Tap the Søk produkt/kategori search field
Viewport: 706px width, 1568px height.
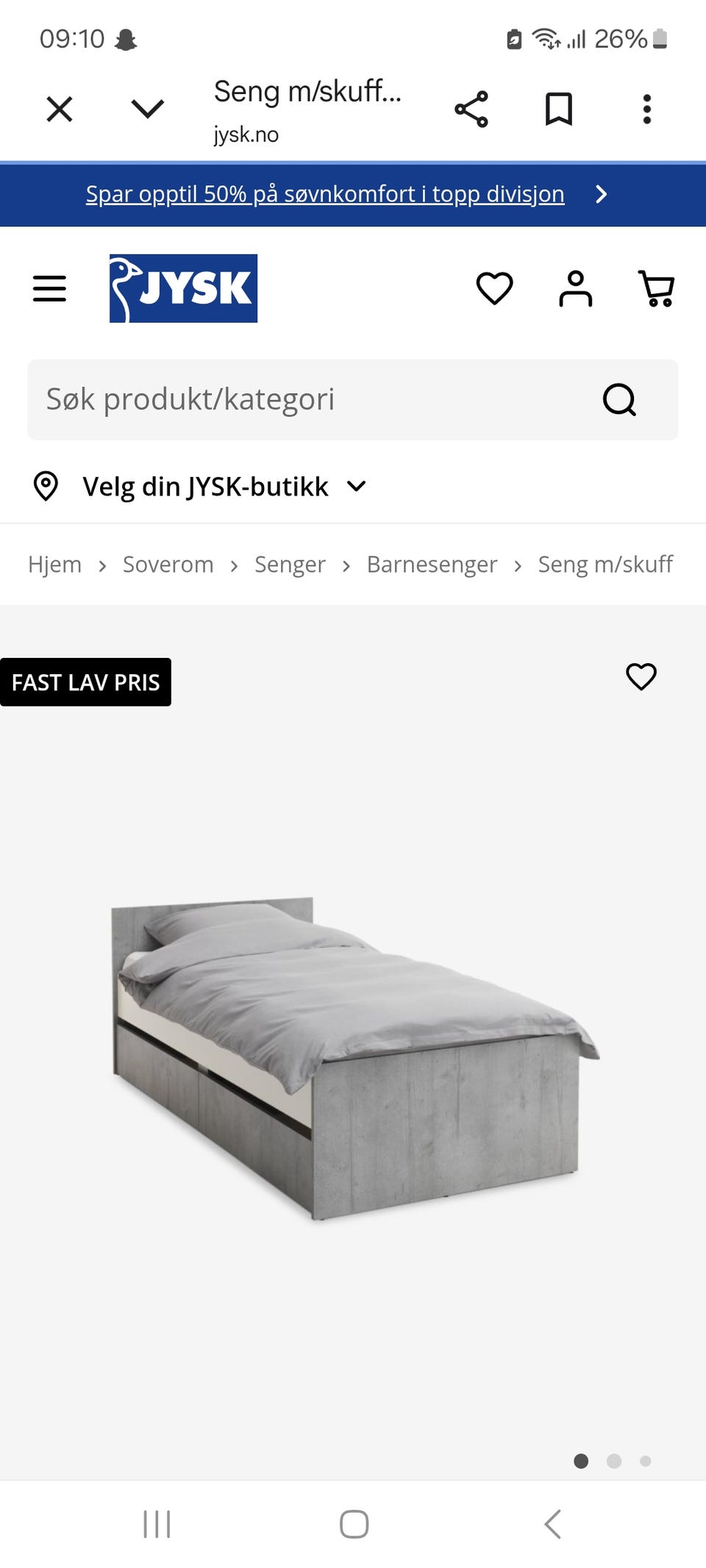point(353,400)
